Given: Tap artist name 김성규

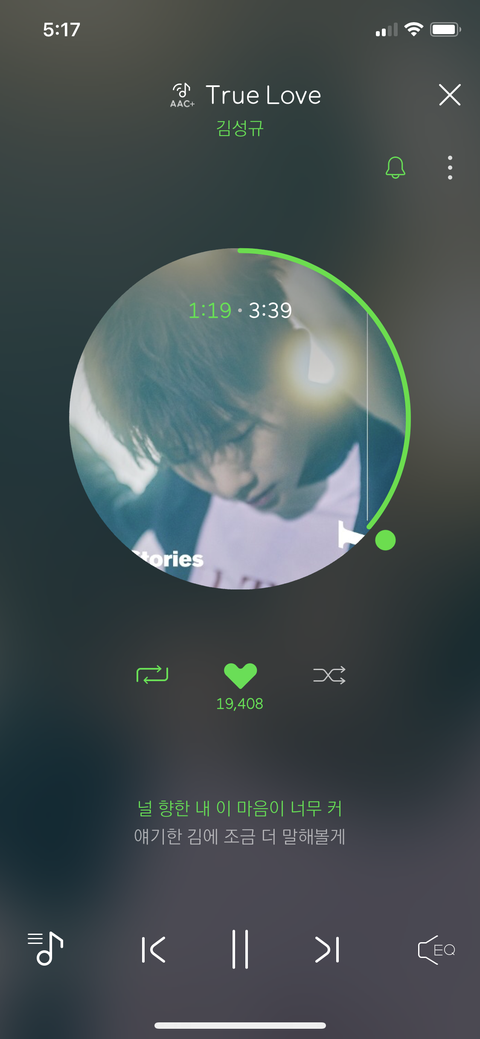Looking at the screenshot, I should pyautogui.click(x=240, y=128).
